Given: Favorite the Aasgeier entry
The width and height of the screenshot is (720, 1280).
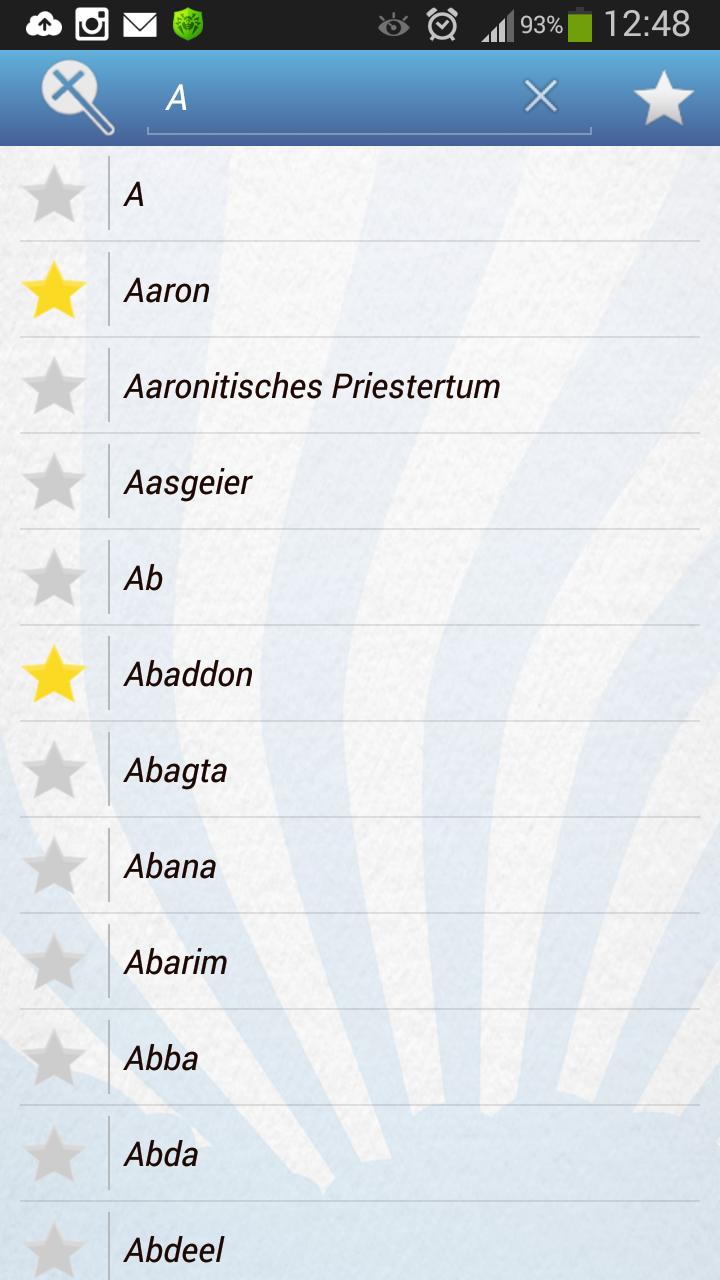Looking at the screenshot, I should pyautogui.click(x=53, y=482).
